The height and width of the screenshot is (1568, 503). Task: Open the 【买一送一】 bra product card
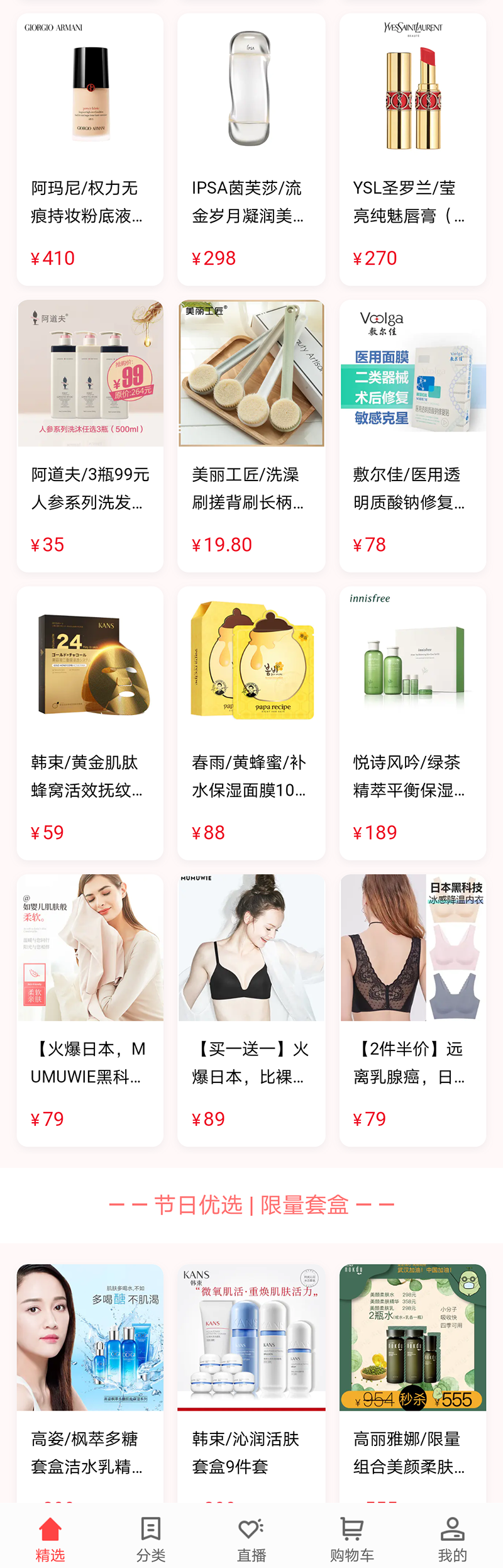pyautogui.click(x=251, y=1009)
